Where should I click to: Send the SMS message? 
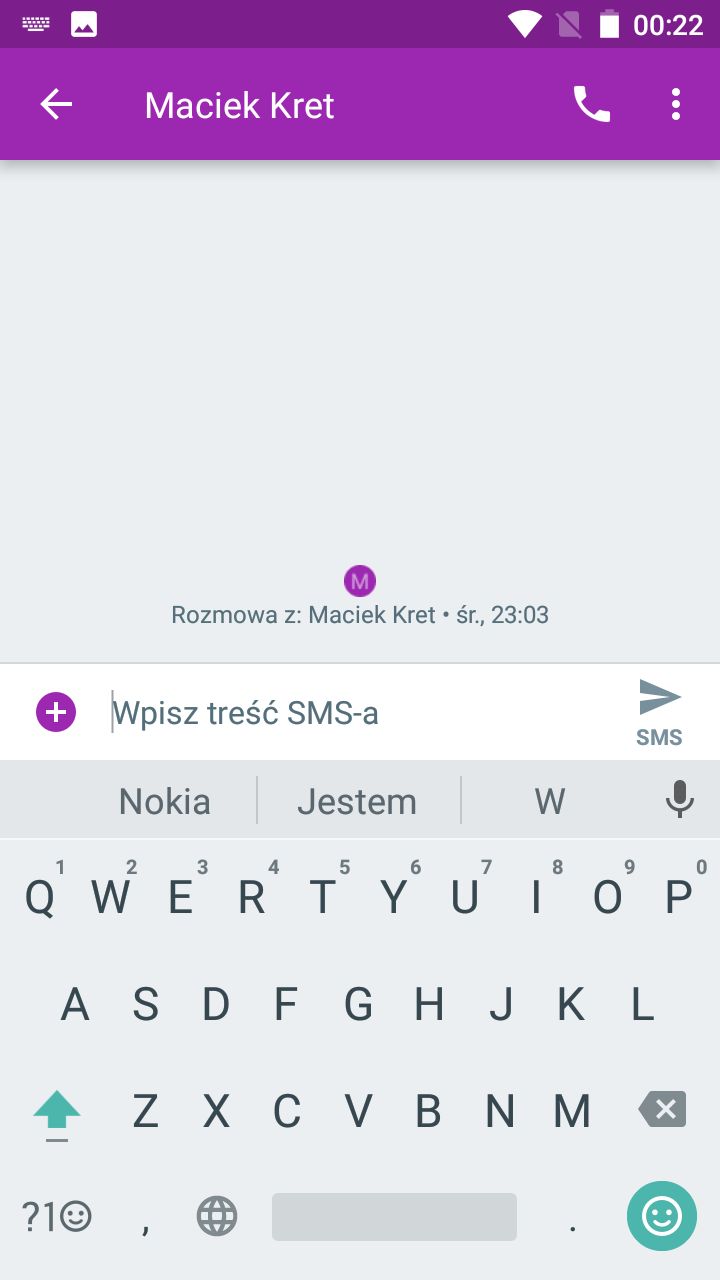pos(659,710)
